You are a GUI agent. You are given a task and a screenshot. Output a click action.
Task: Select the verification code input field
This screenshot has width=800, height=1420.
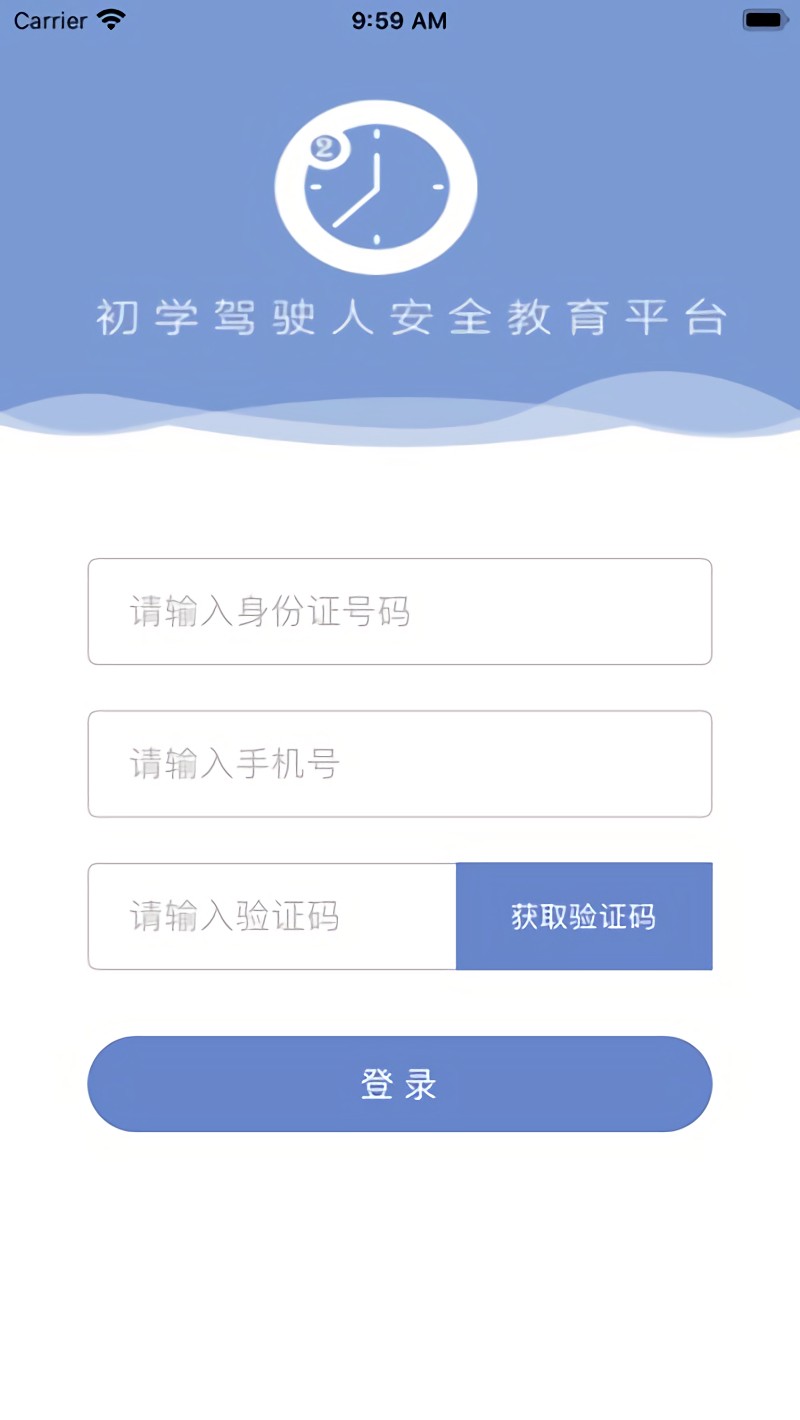tap(272, 916)
